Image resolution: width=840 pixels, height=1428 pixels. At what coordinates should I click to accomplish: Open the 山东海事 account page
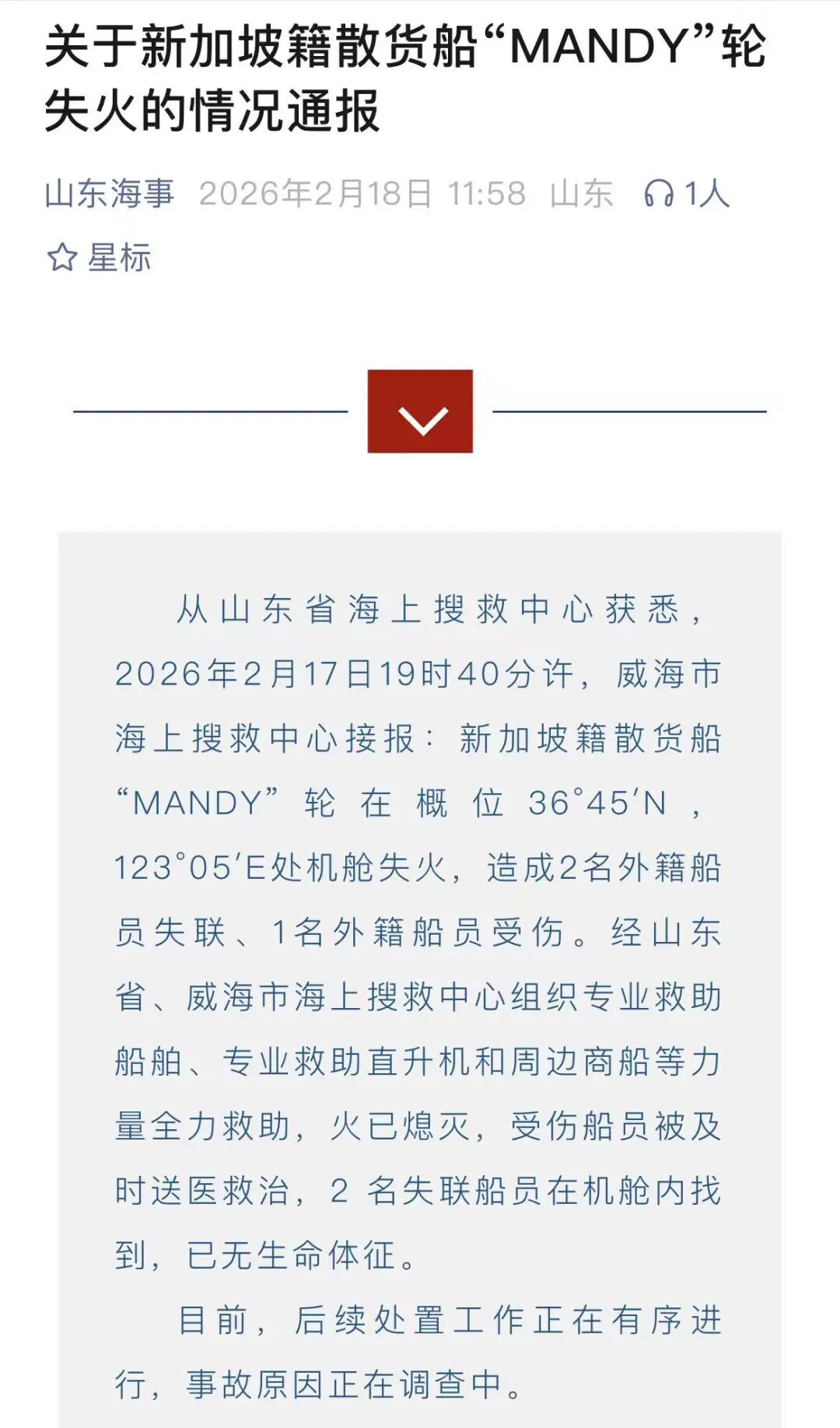click(x=109, y=194)
